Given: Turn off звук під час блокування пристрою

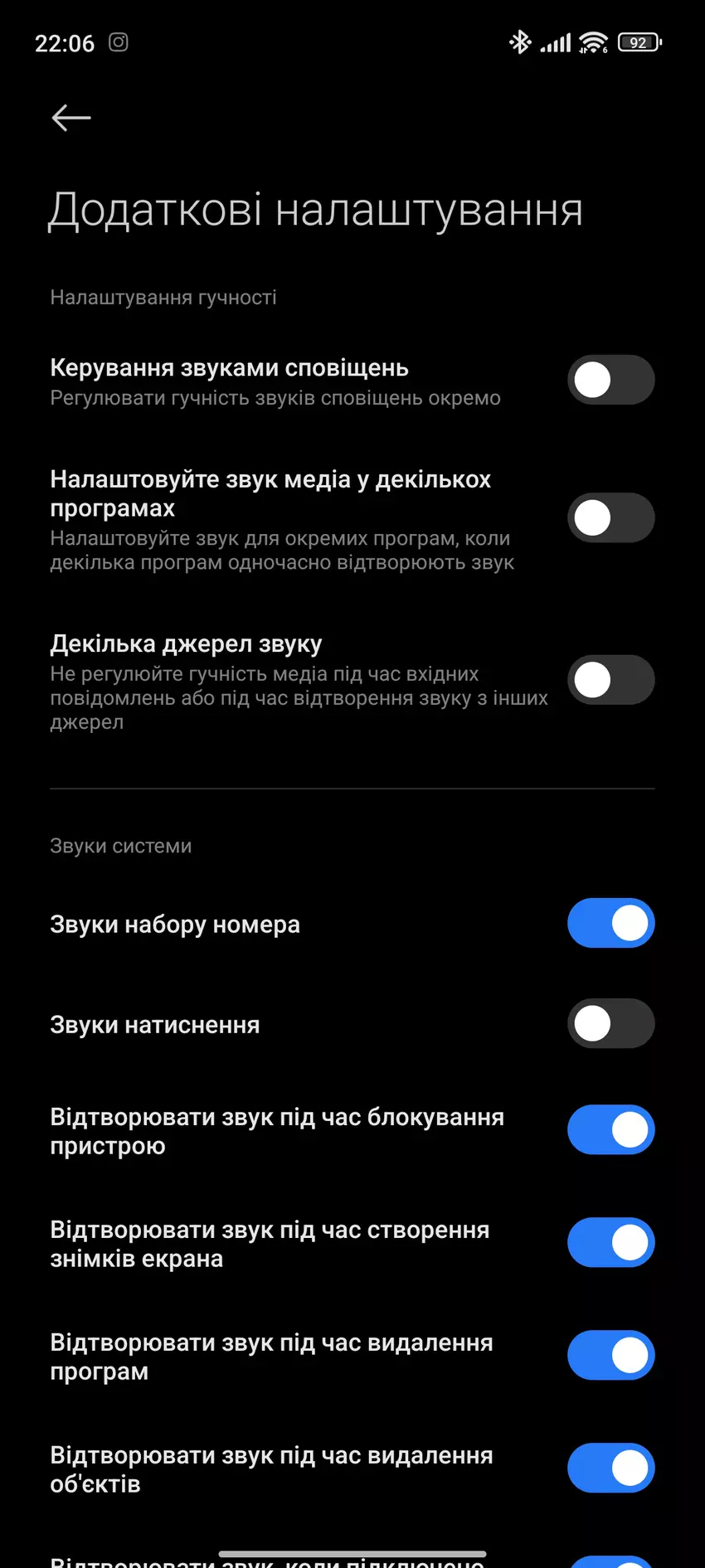Looking at the screenshot, I should pyautogui.click(x=610, y=1130).
